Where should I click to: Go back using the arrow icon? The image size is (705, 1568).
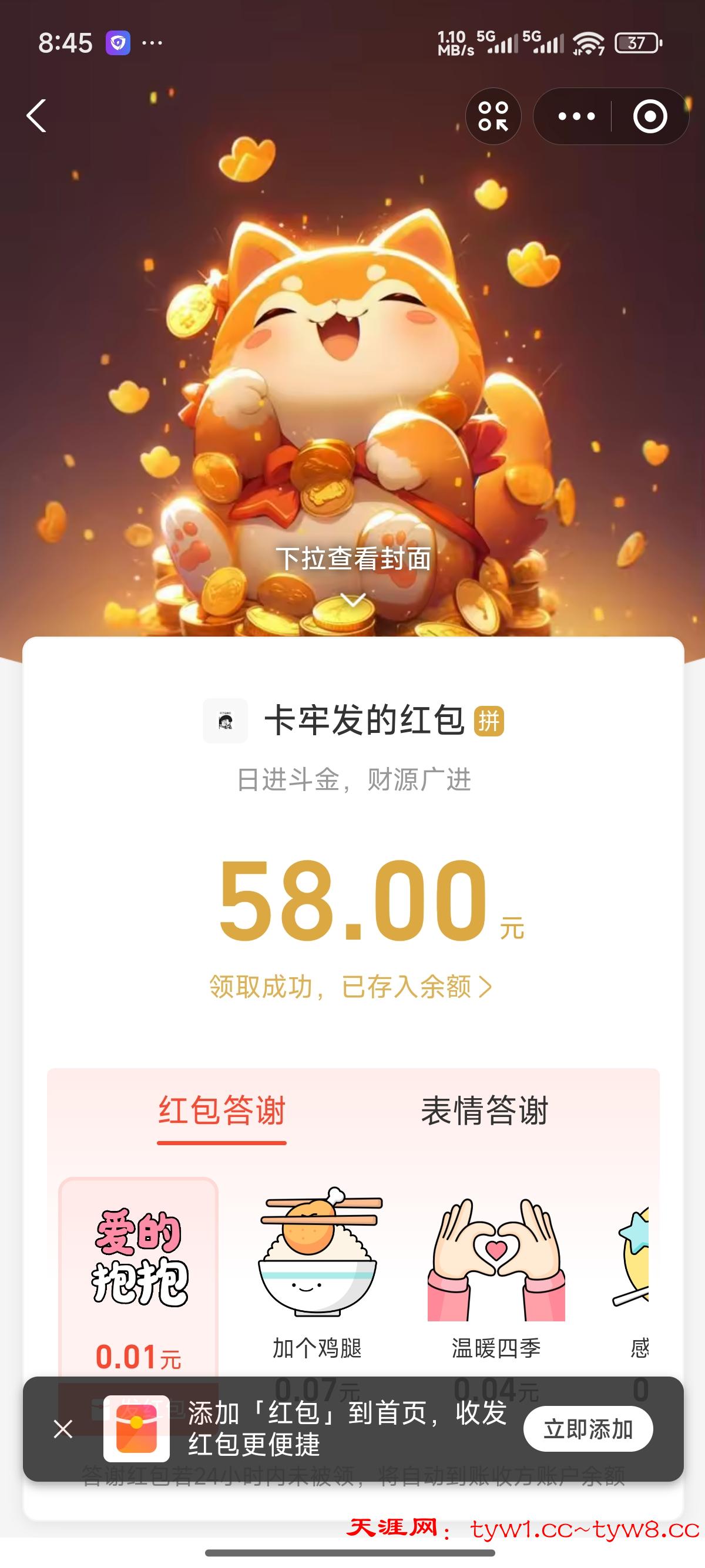pyautogui.click(x=36, y=116)
